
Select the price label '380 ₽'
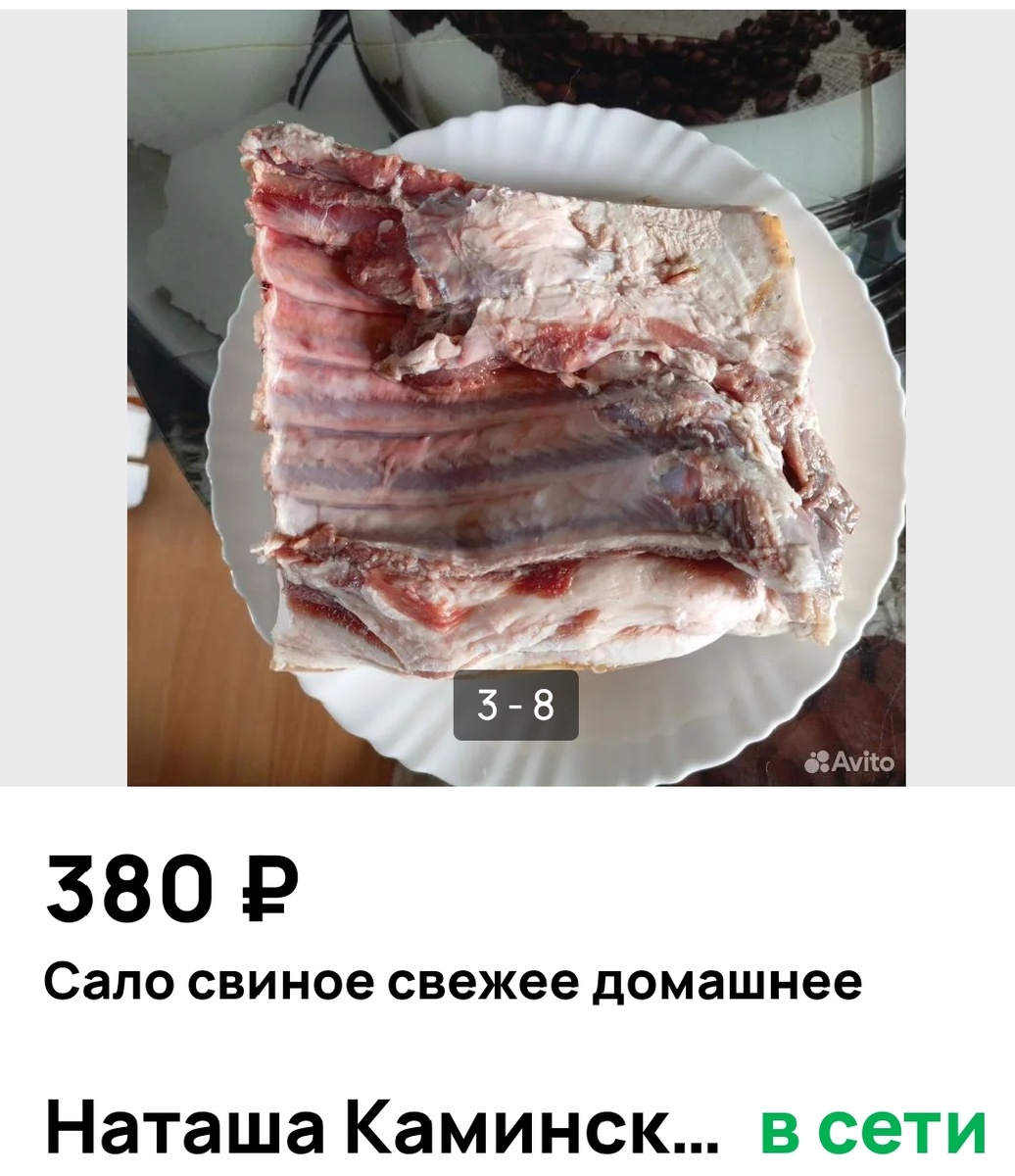coord(171,887)
